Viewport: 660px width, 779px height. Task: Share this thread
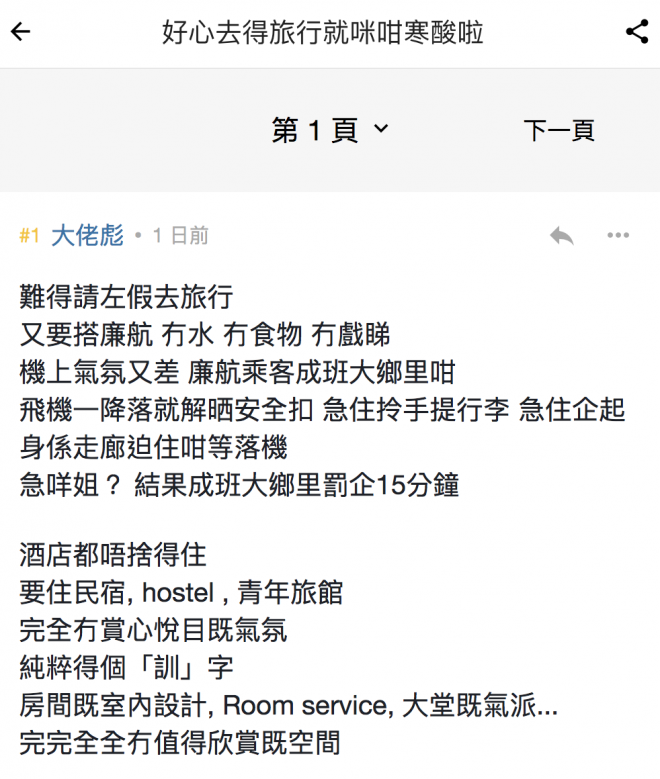637,32
